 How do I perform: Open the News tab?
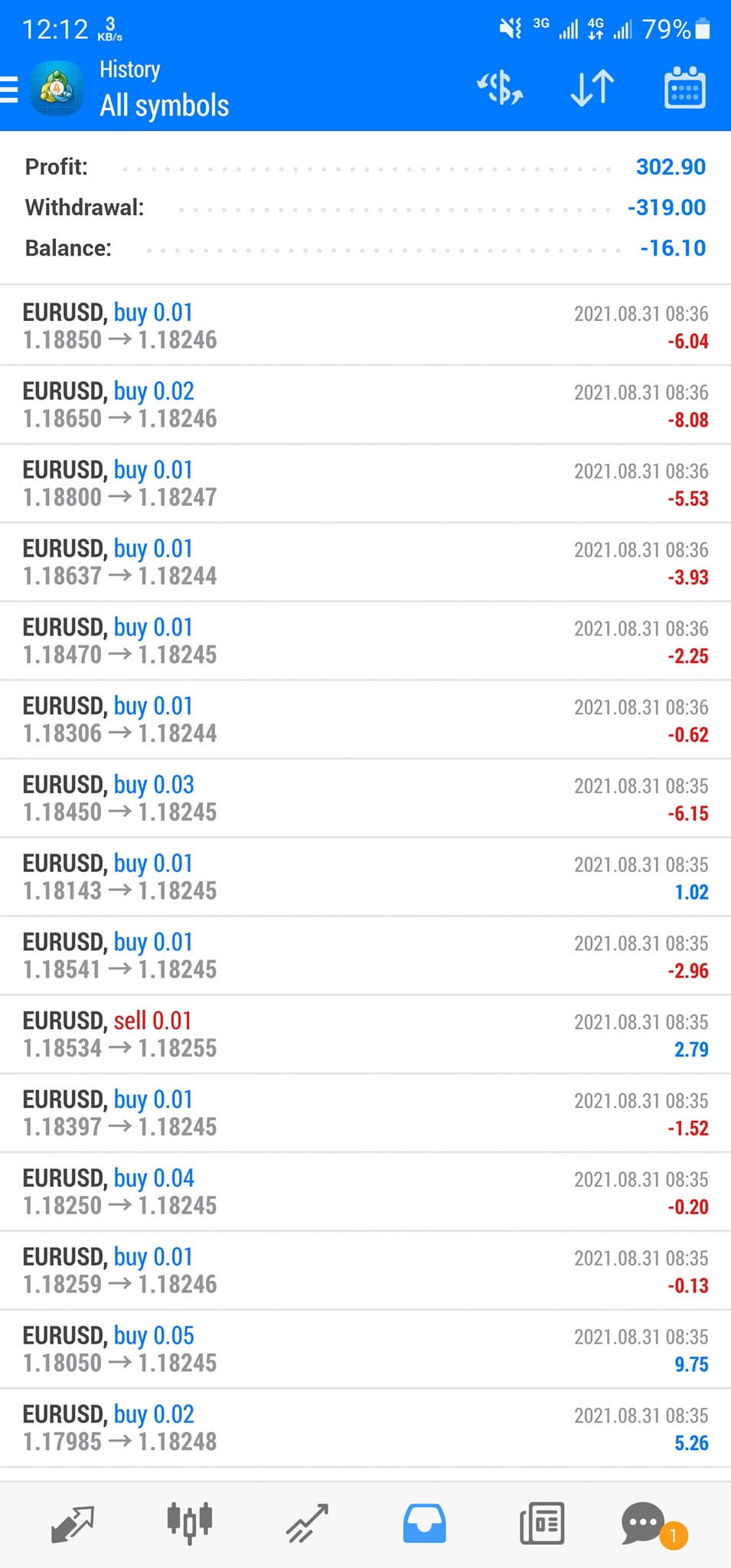(542, 1524)
